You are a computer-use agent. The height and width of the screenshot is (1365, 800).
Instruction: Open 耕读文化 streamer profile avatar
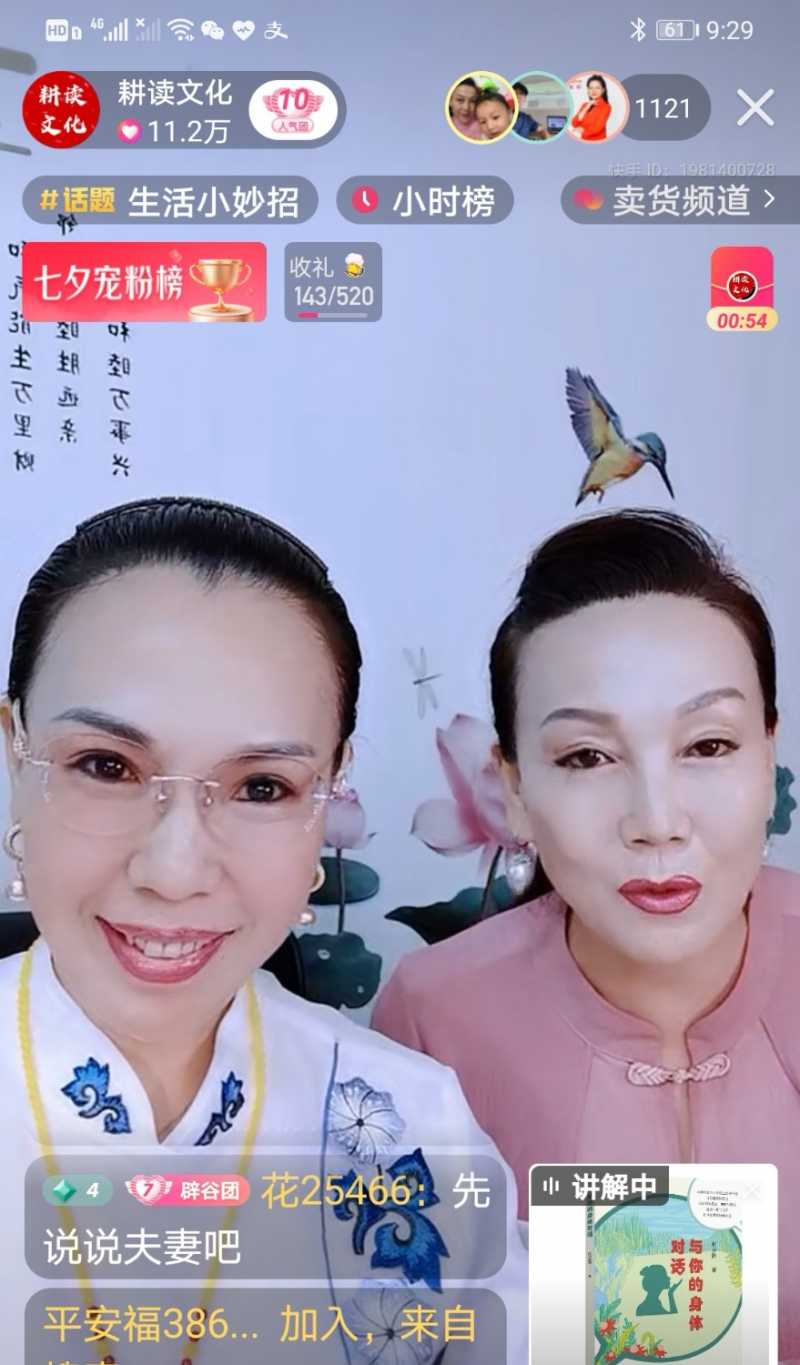61,110
